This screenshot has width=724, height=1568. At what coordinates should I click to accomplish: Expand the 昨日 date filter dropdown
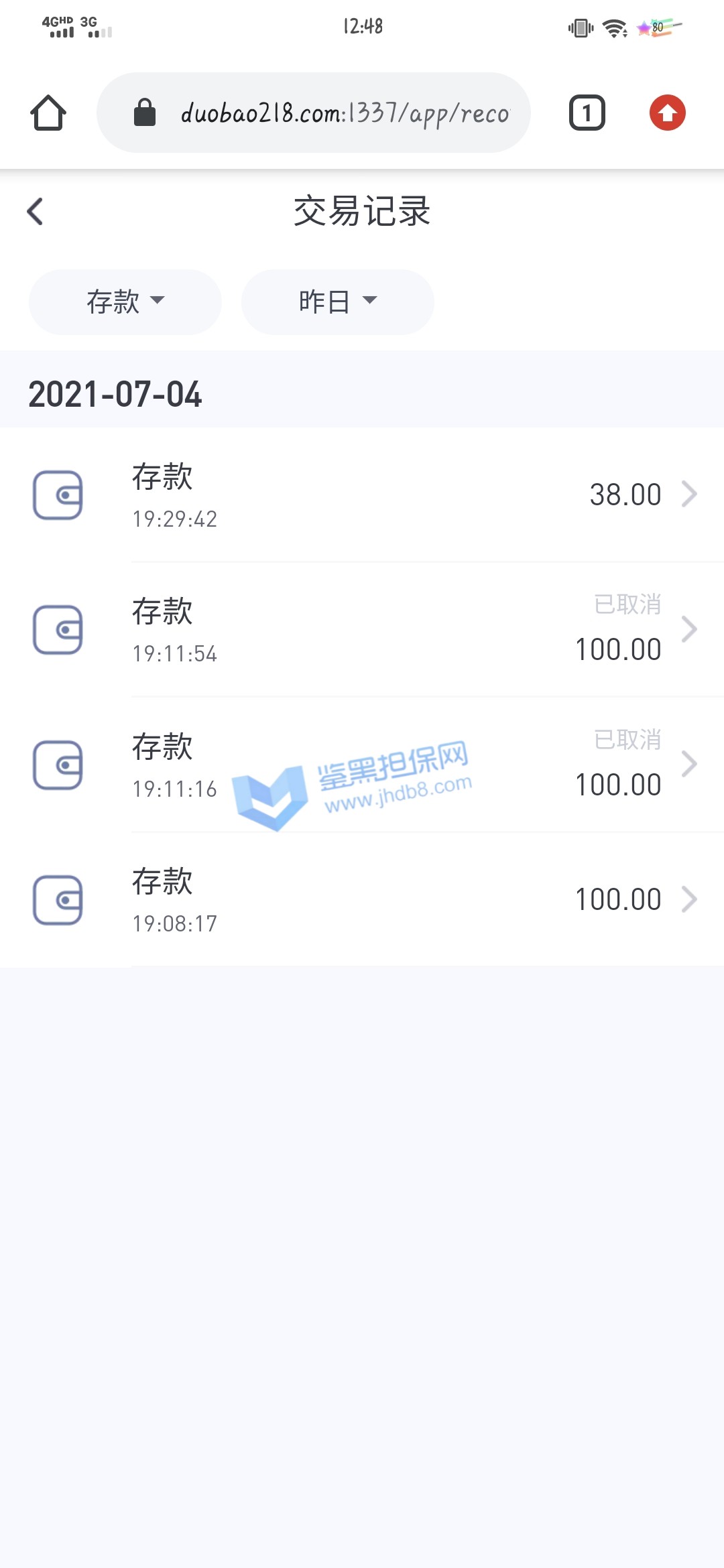tap(338, 302)
